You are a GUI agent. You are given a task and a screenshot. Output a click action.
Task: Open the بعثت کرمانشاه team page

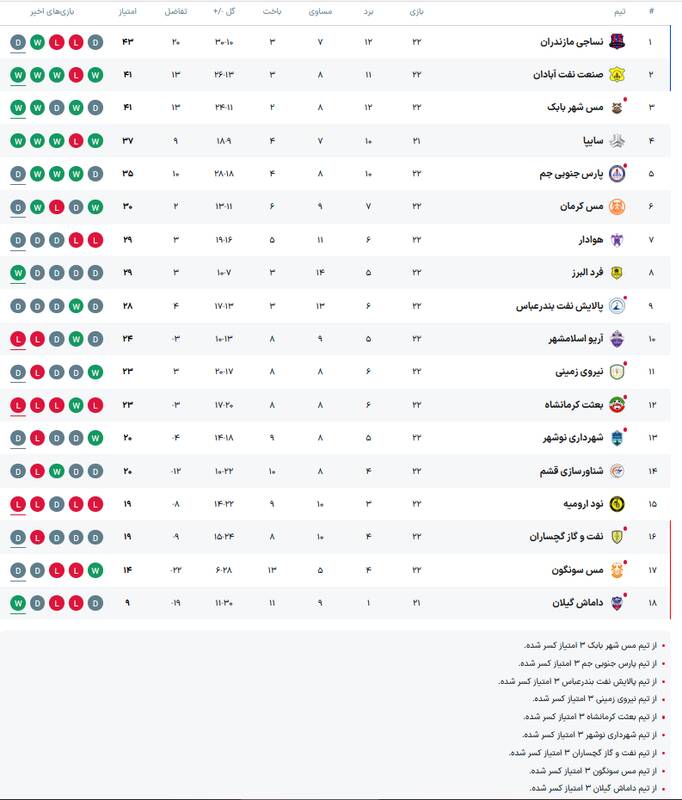(570, 405)
